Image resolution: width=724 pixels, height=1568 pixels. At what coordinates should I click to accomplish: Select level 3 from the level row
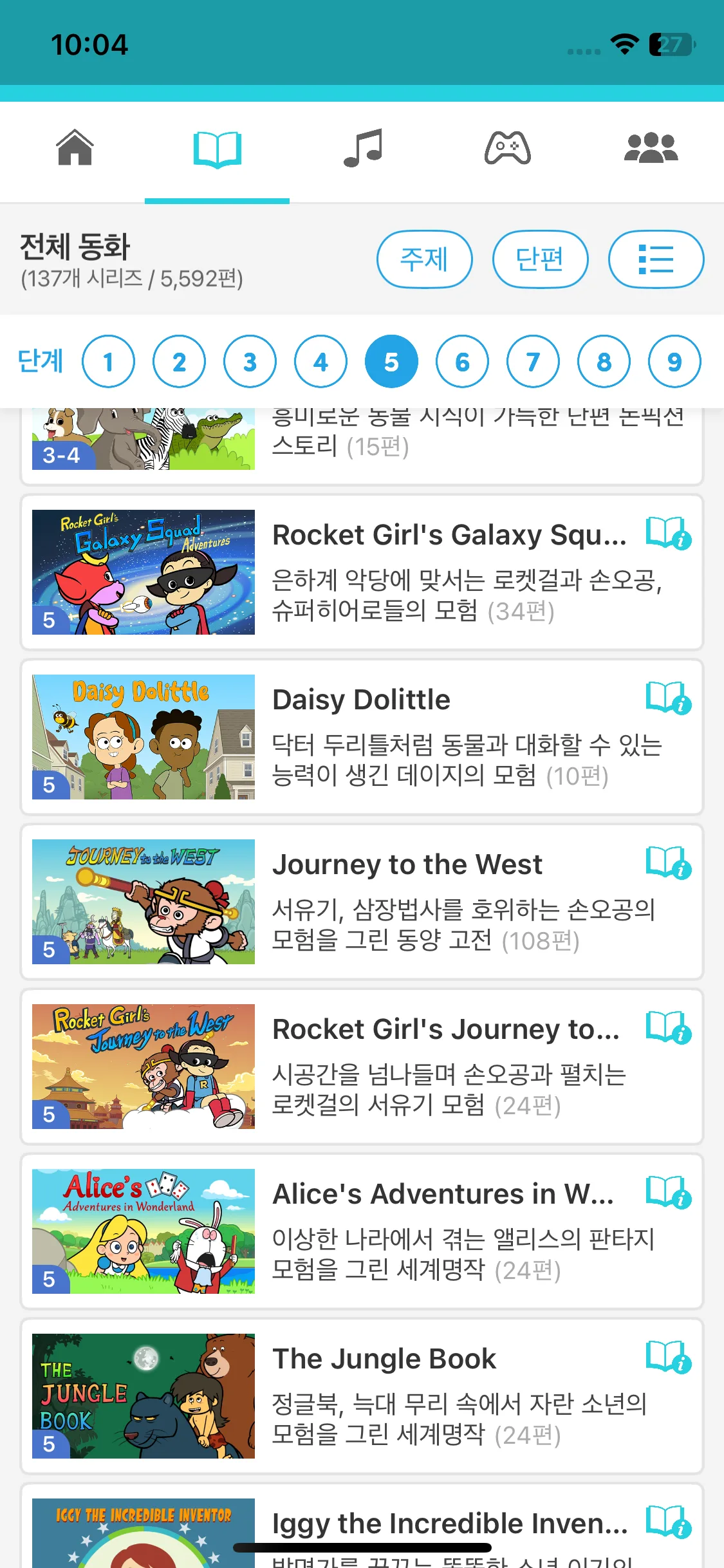coord(250,361)
